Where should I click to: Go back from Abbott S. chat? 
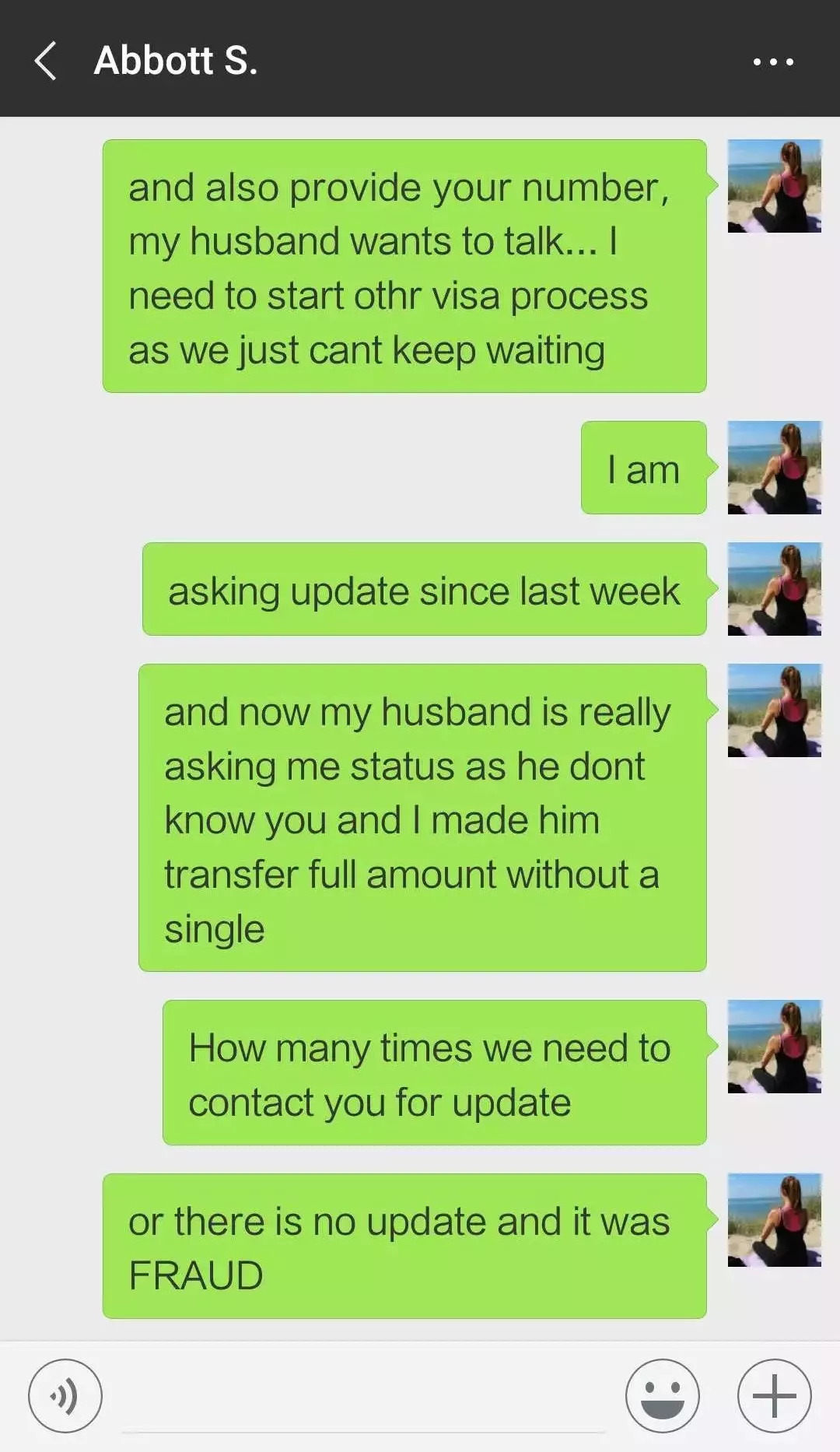[45, 61]
